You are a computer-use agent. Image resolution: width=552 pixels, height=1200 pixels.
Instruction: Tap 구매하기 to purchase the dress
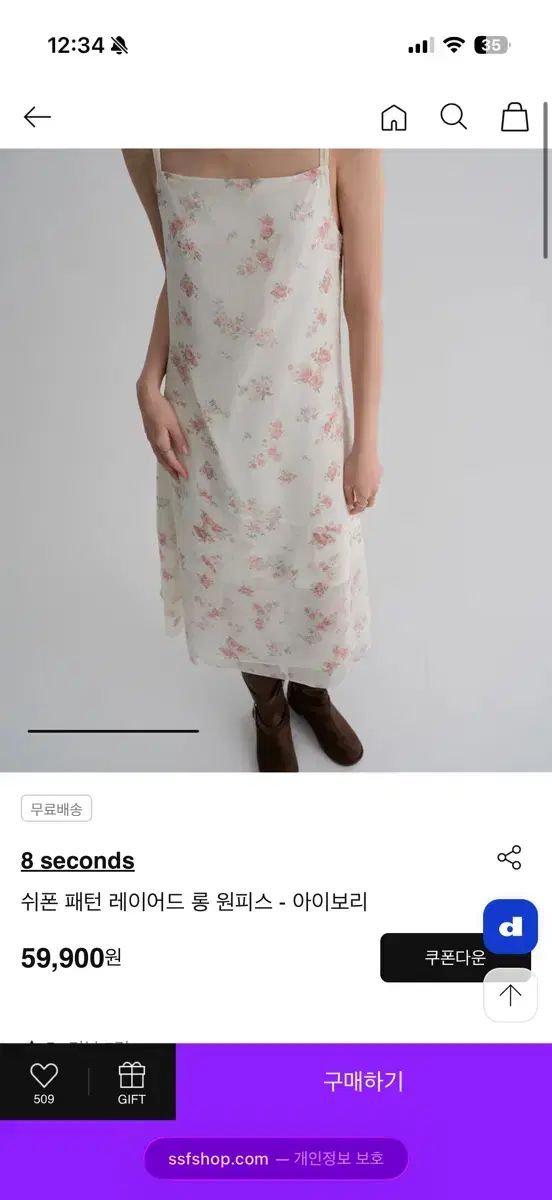click(364, 1081)
